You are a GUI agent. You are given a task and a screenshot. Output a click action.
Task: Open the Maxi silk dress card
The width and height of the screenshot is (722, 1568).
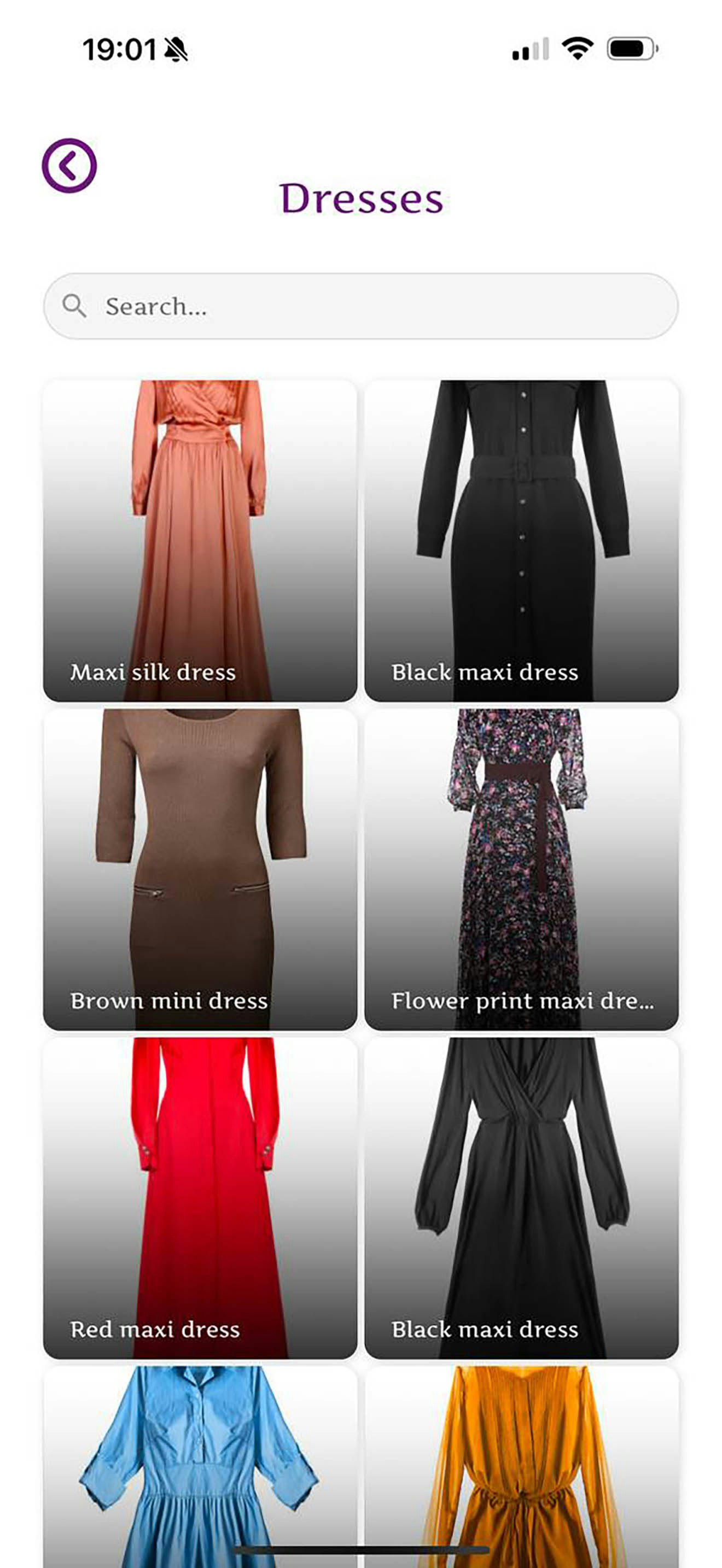pos(200,541)
